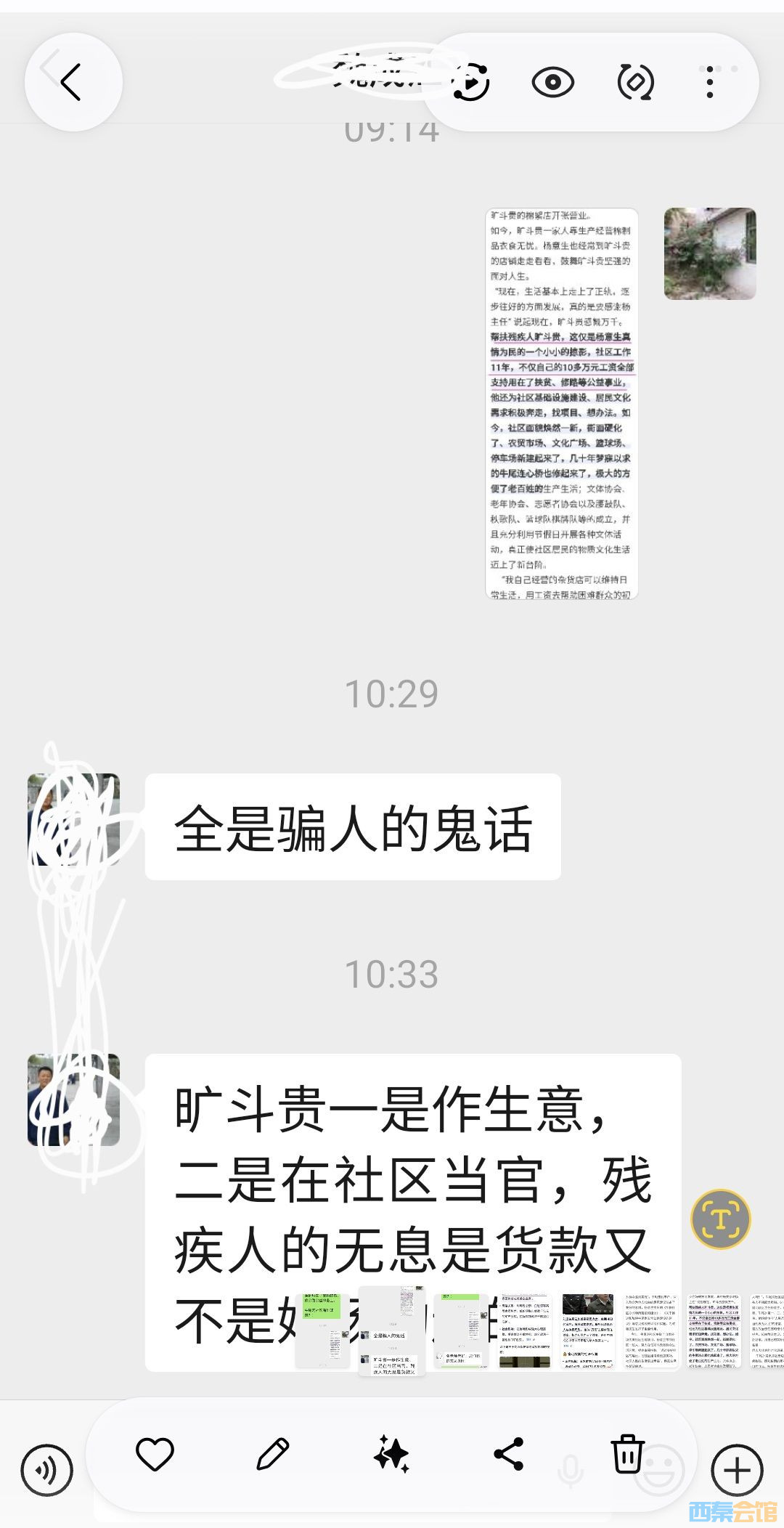784x1528 pixels.
Task: Delete this picture with the trash icon
Action: click(x=627, y=1453)
